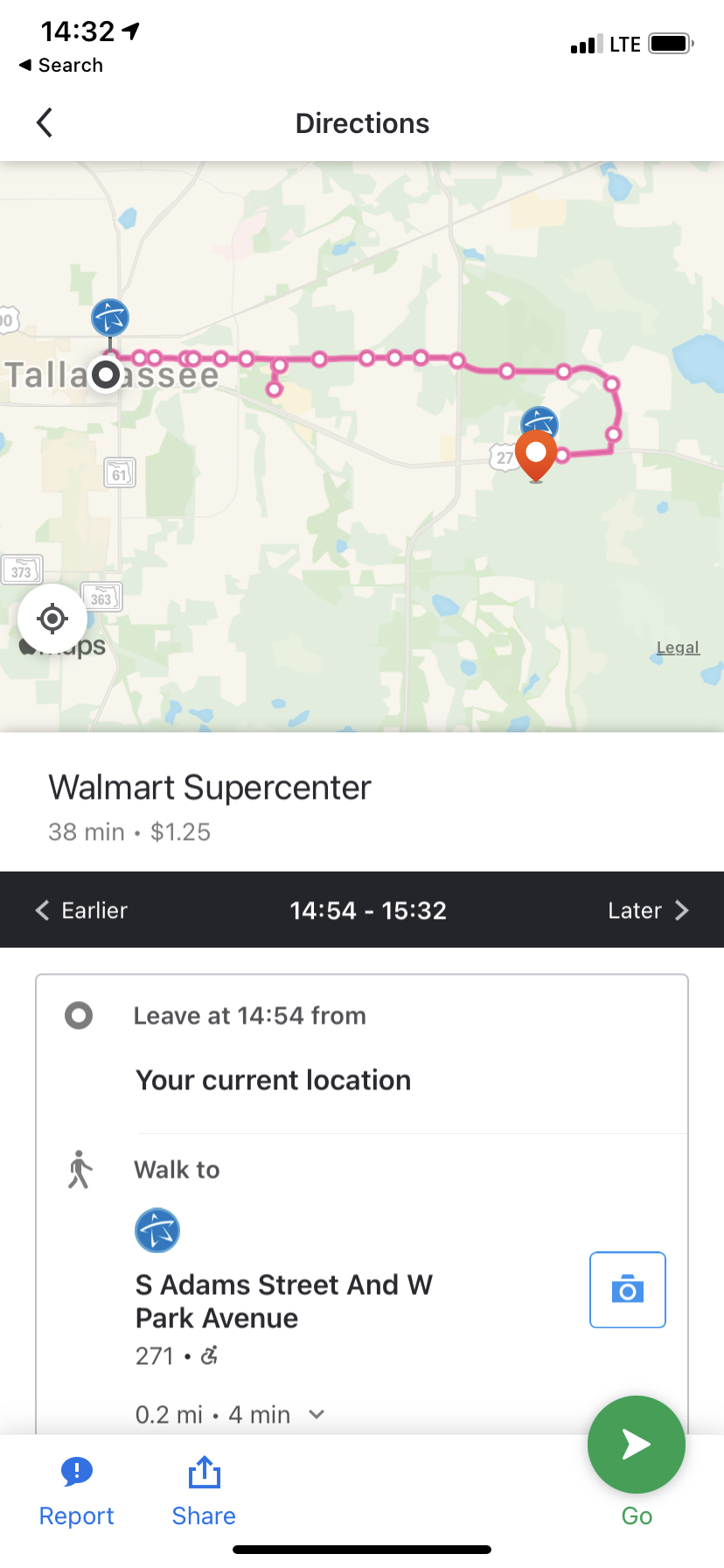The image size is (724, 1568).
Task: Tap route 61 highway shield on the map
Action: coord(120,472)
